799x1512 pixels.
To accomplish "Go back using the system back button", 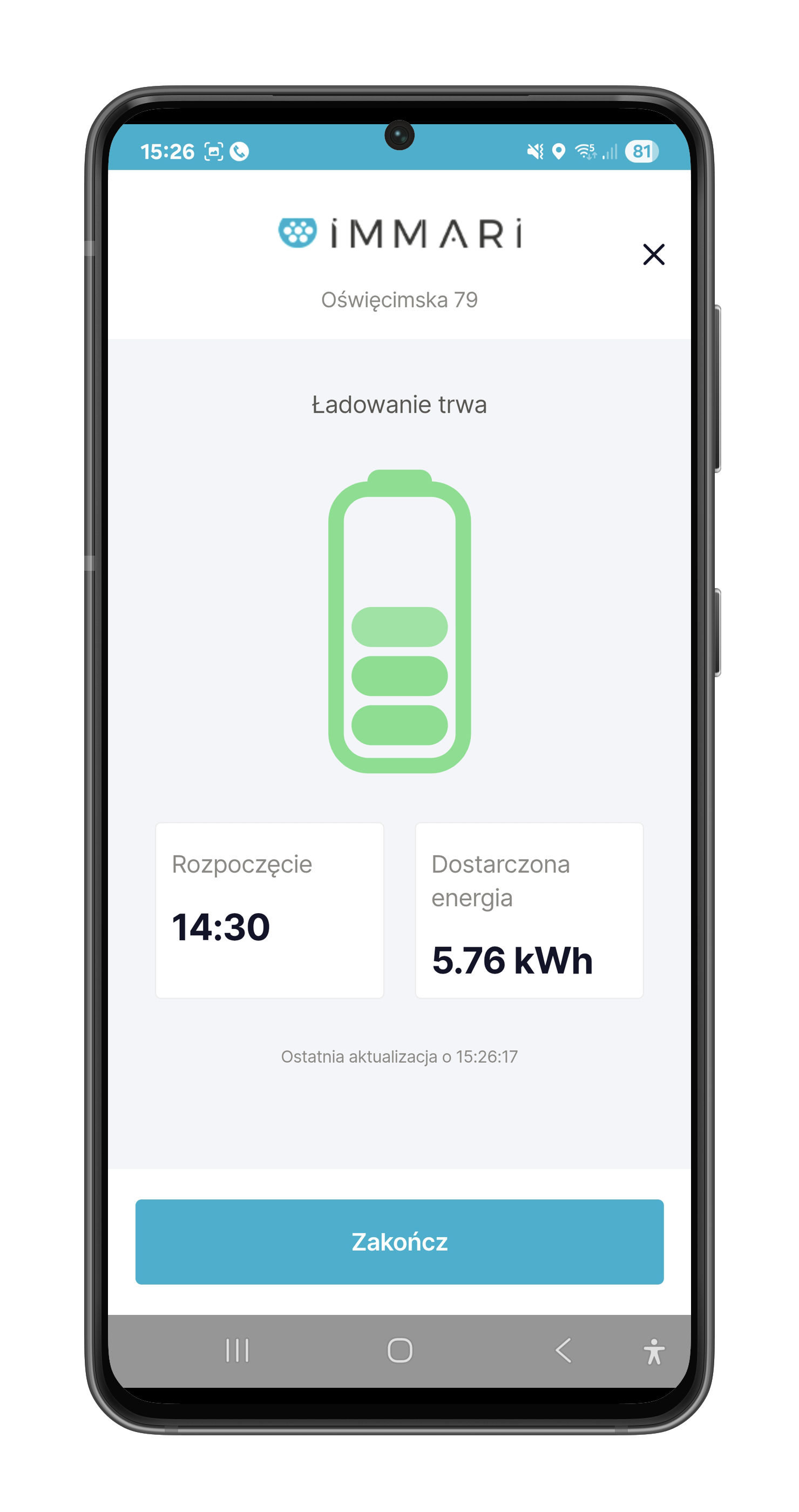I will coord(563,1350).
